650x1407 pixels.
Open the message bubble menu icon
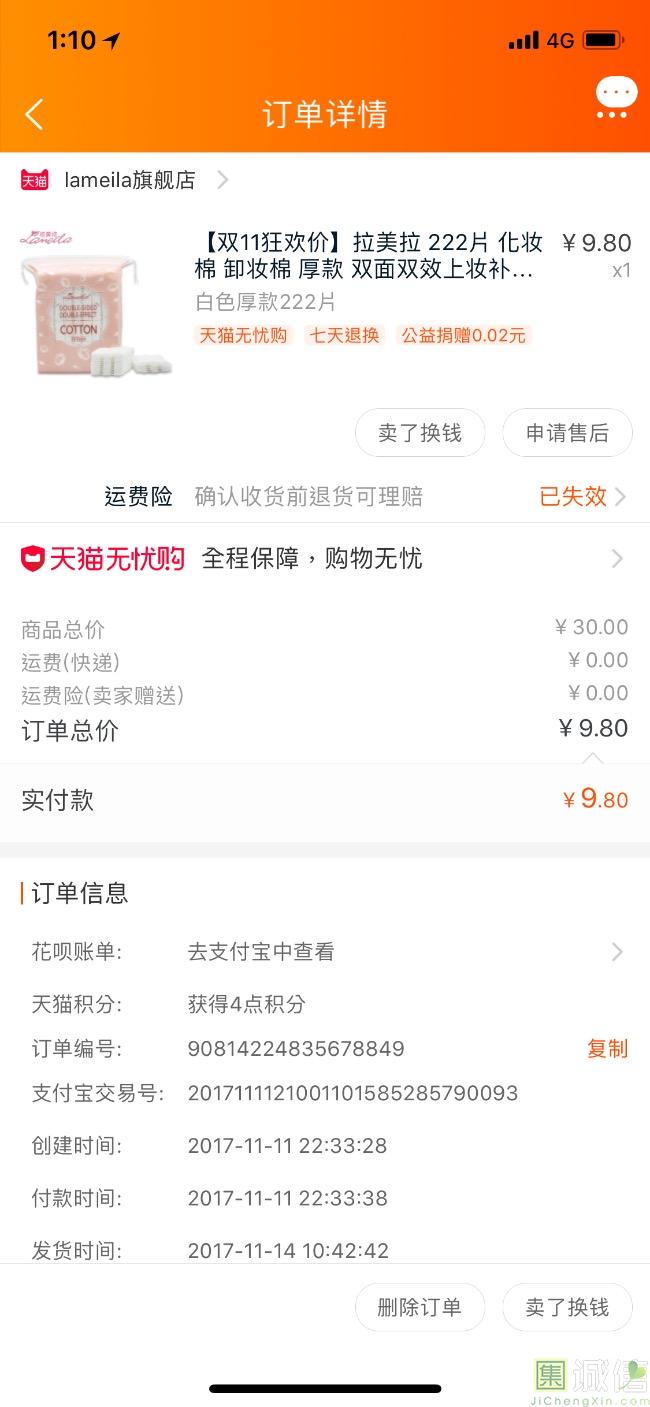(616, 99)
